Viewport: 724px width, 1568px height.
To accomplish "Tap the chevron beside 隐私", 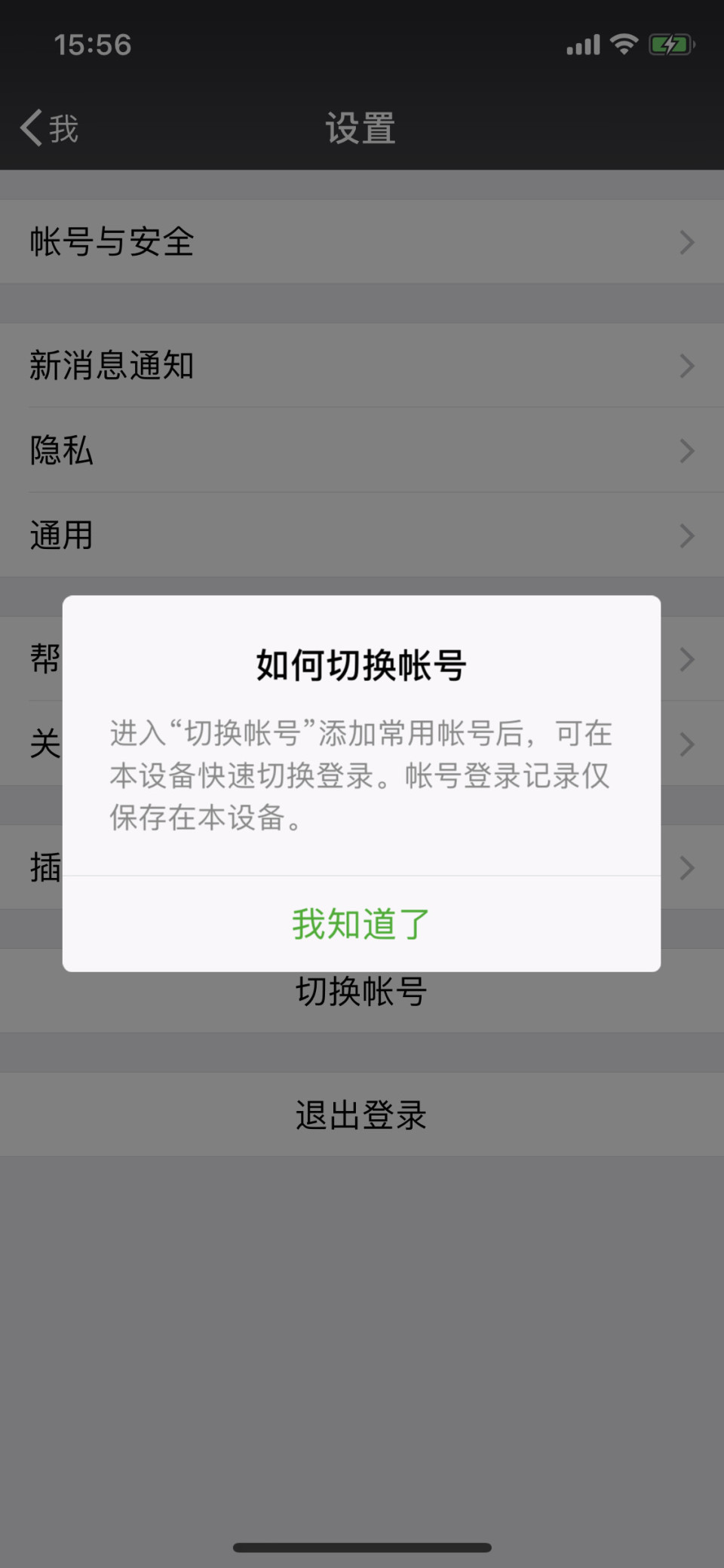I will pyautogui.click(x=686, y=451).
